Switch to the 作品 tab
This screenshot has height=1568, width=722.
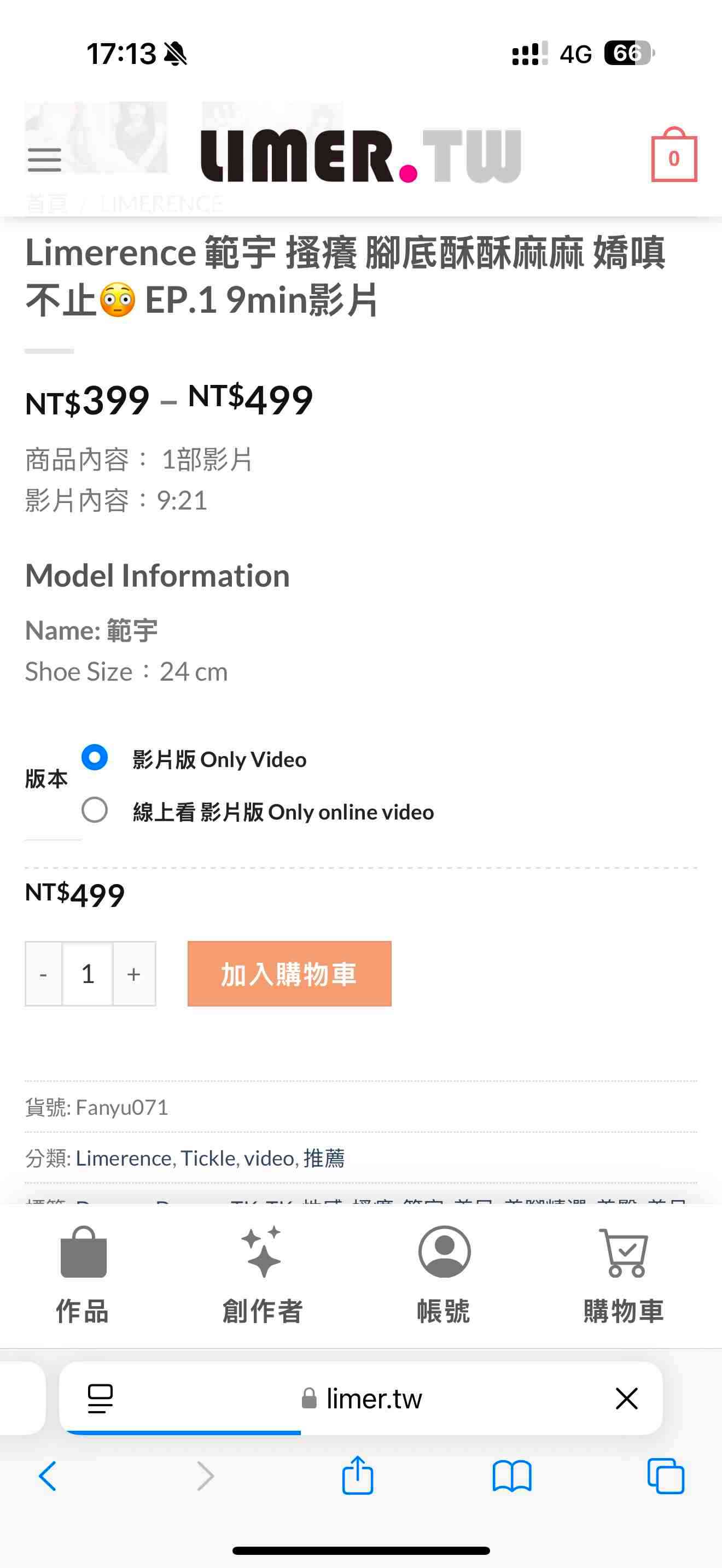coord(83,1273)
